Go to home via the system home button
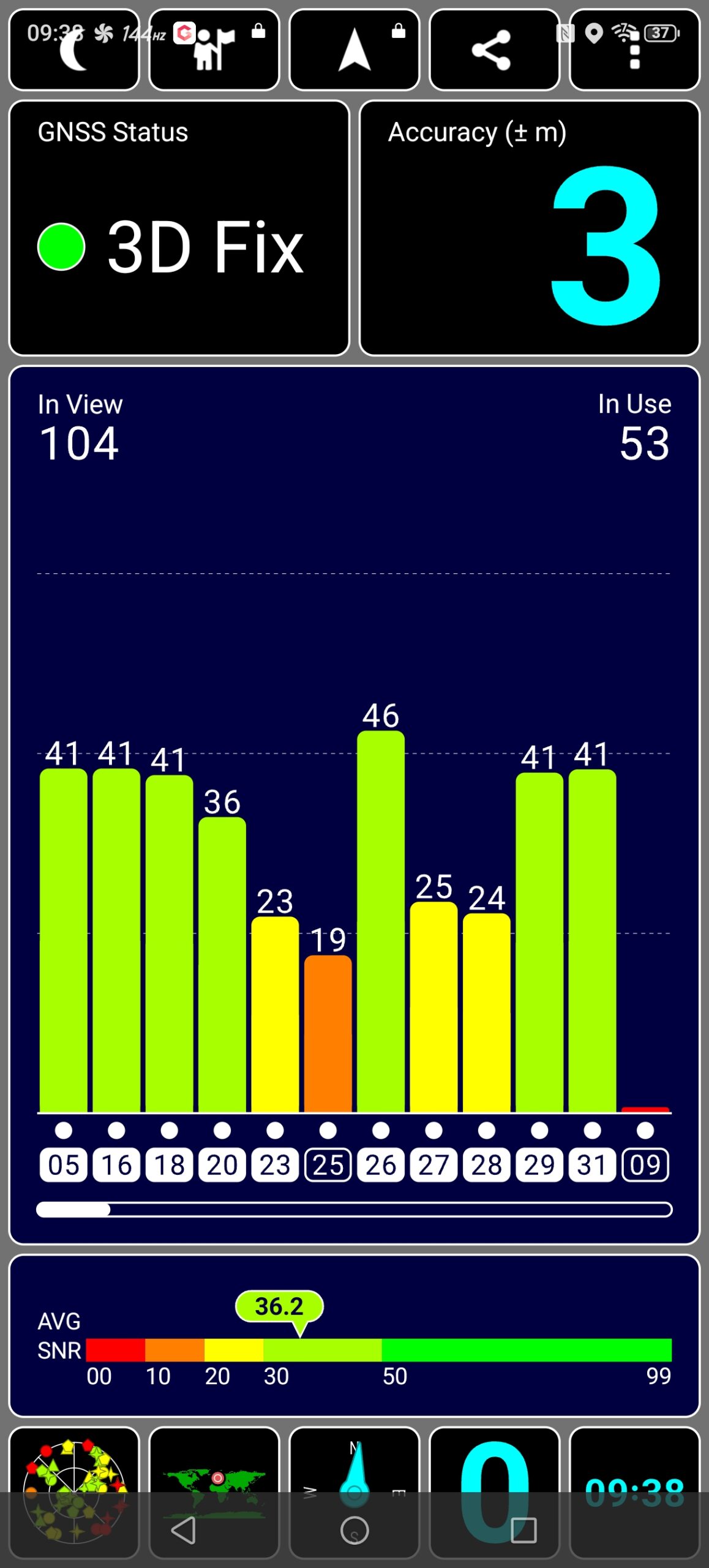The width and height of the screenshot is (709, 1568). pyautogui.click(x=354, y=1530)
